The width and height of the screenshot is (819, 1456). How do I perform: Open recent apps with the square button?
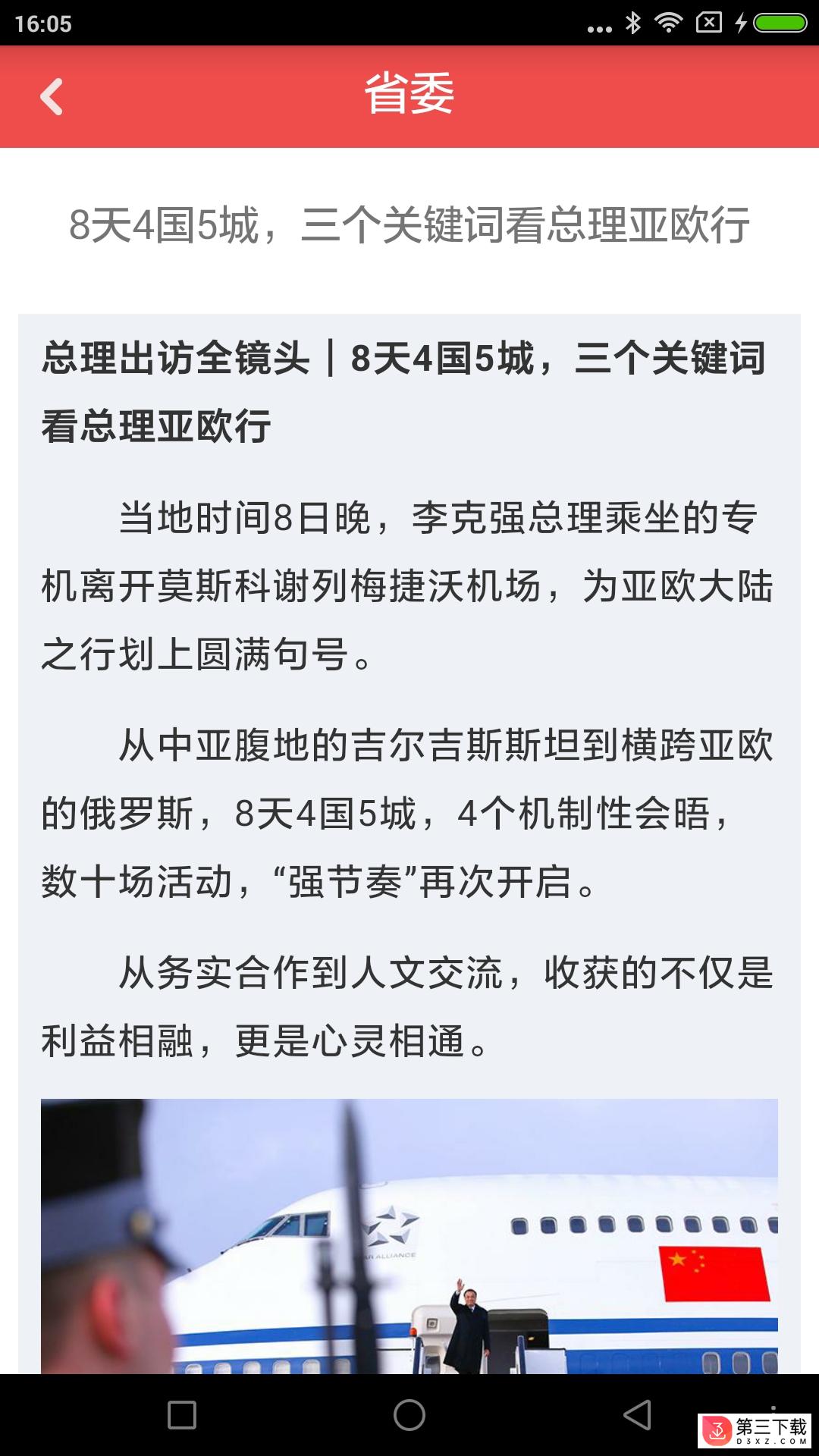[x=182, y=1414]
